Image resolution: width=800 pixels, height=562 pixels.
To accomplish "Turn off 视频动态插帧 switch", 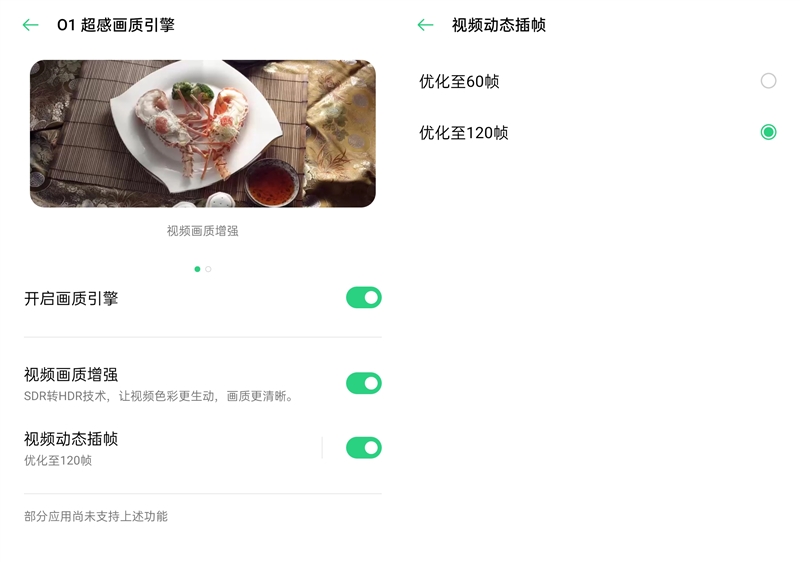I will coord(363,448).
